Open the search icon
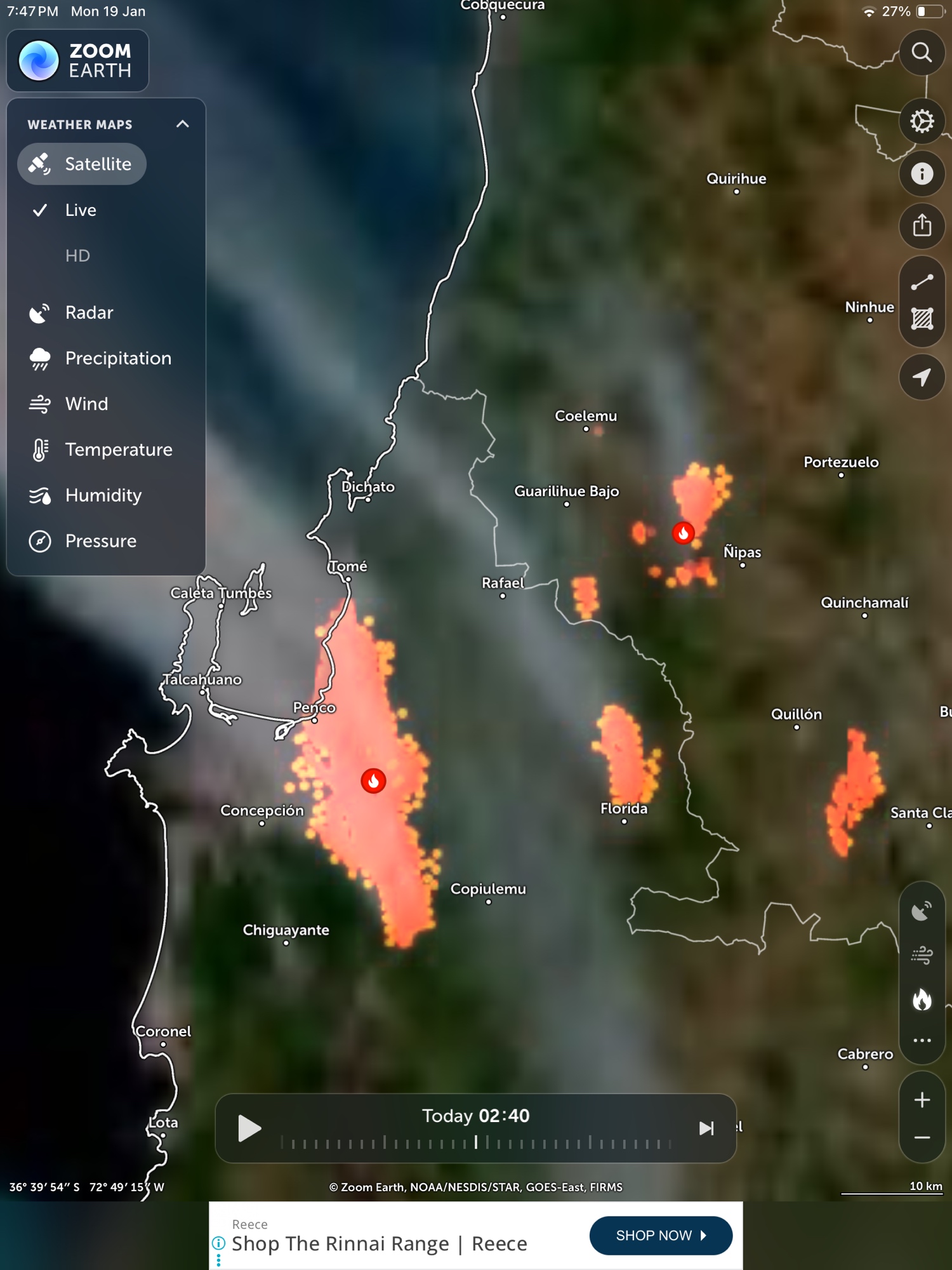 (x=922, y=53)
